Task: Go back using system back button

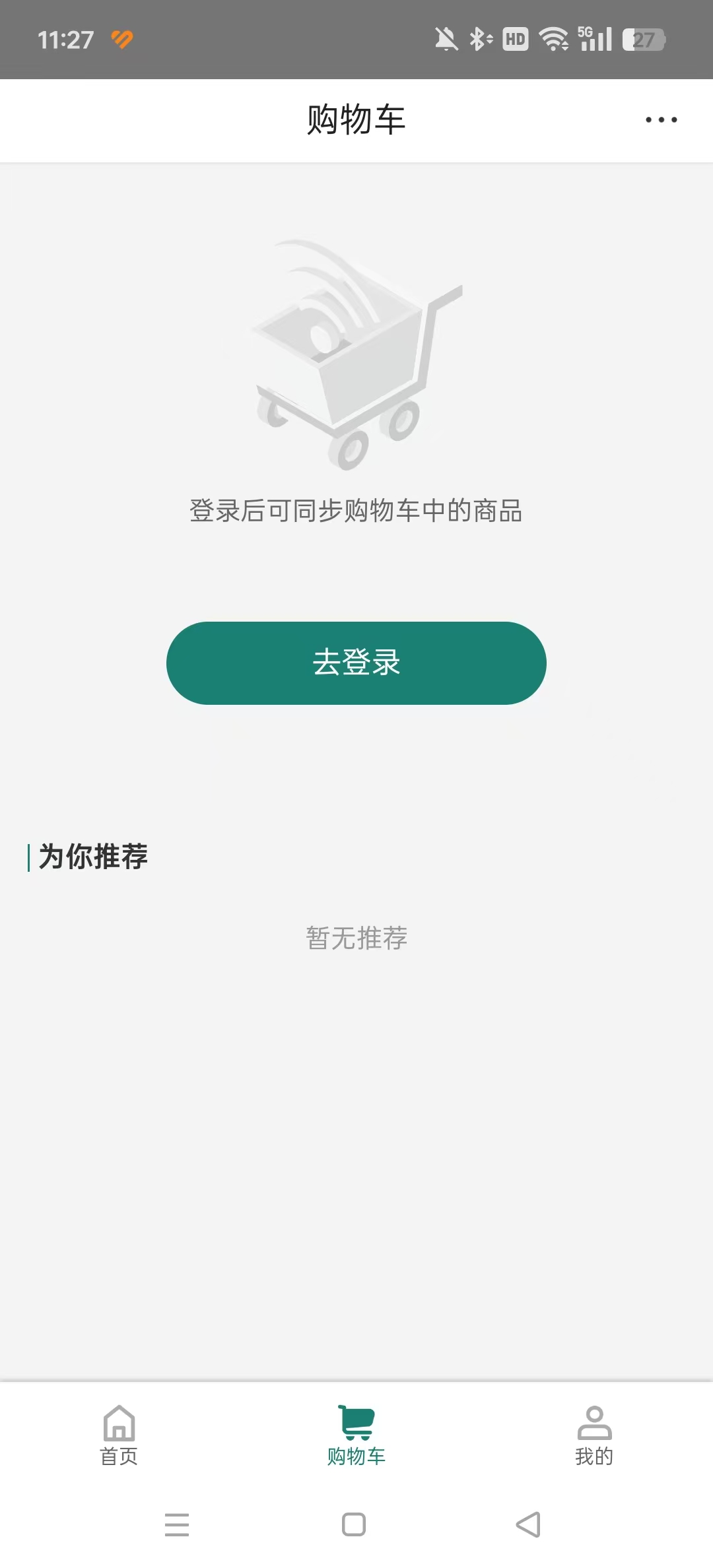Action: (528, 1524)
